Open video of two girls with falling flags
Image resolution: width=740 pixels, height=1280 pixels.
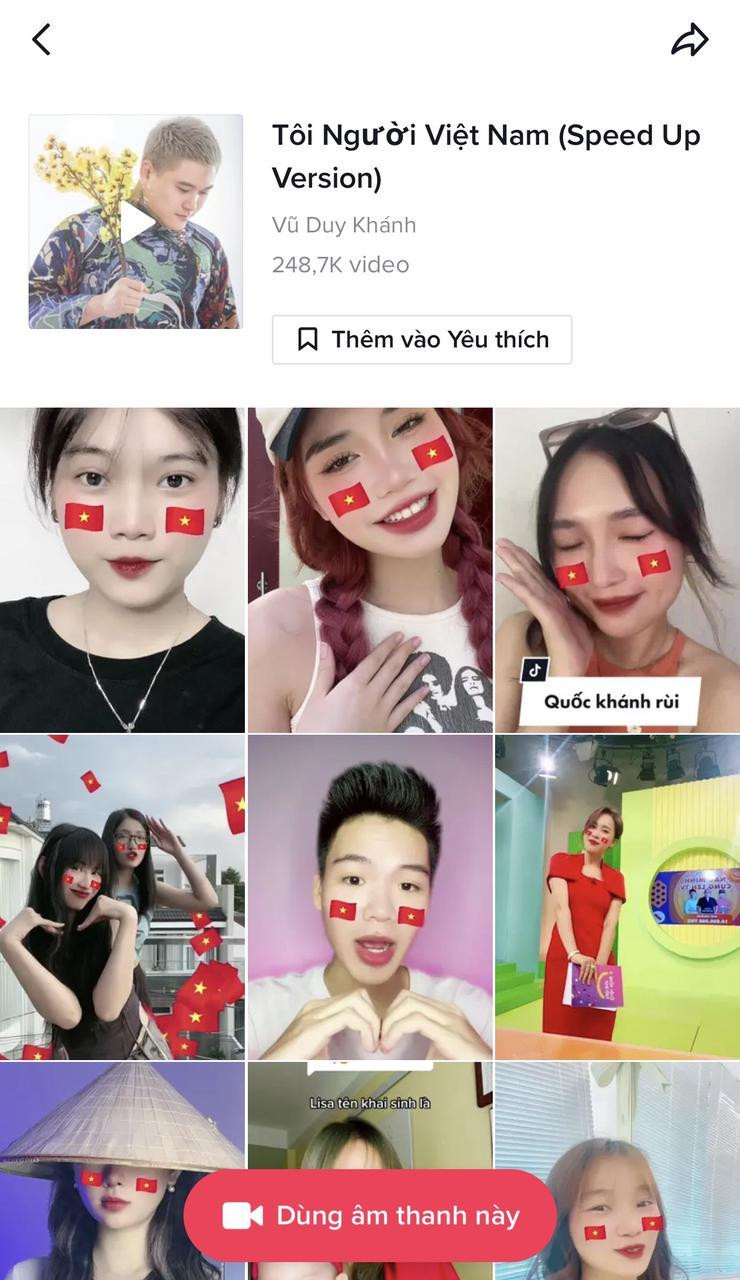[x=122, y=897]
